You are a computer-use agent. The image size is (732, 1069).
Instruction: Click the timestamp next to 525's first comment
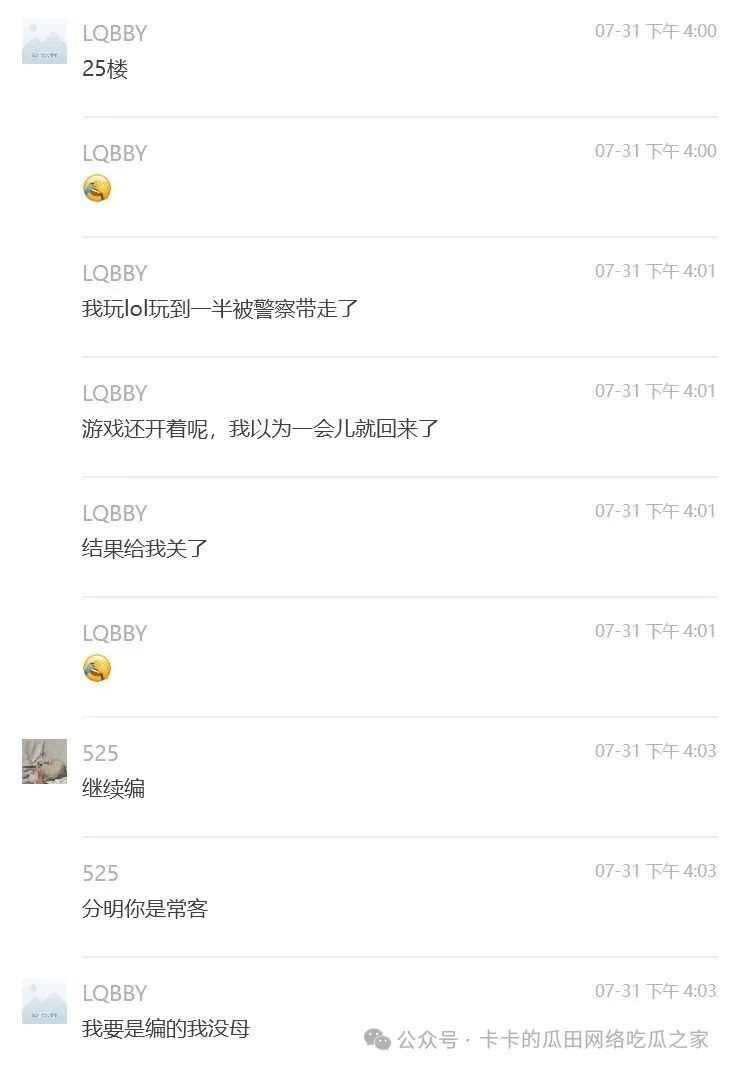pyautogui.click(x=657, y=751)
